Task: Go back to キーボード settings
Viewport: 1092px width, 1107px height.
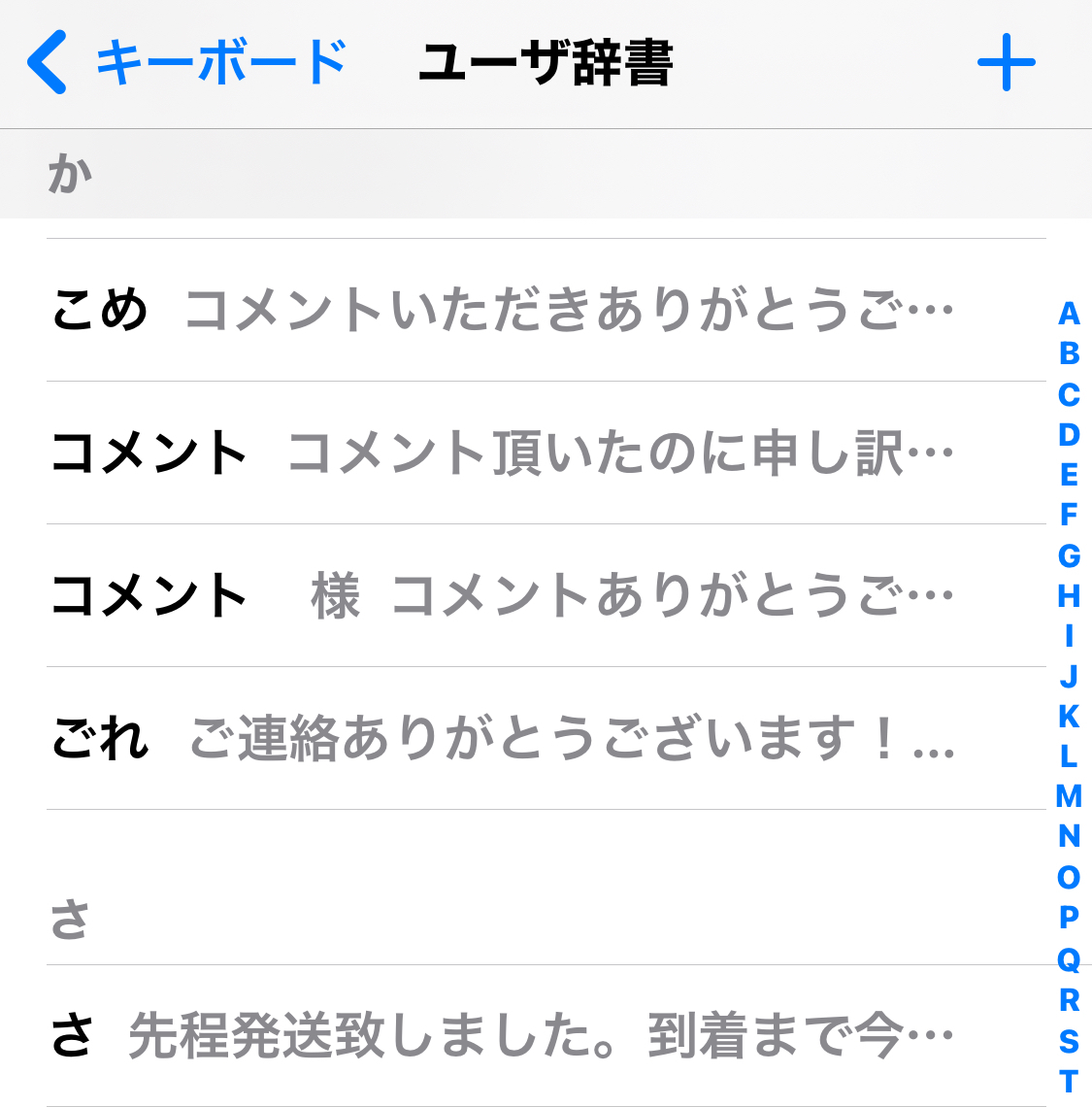Action: pos(187,62)
